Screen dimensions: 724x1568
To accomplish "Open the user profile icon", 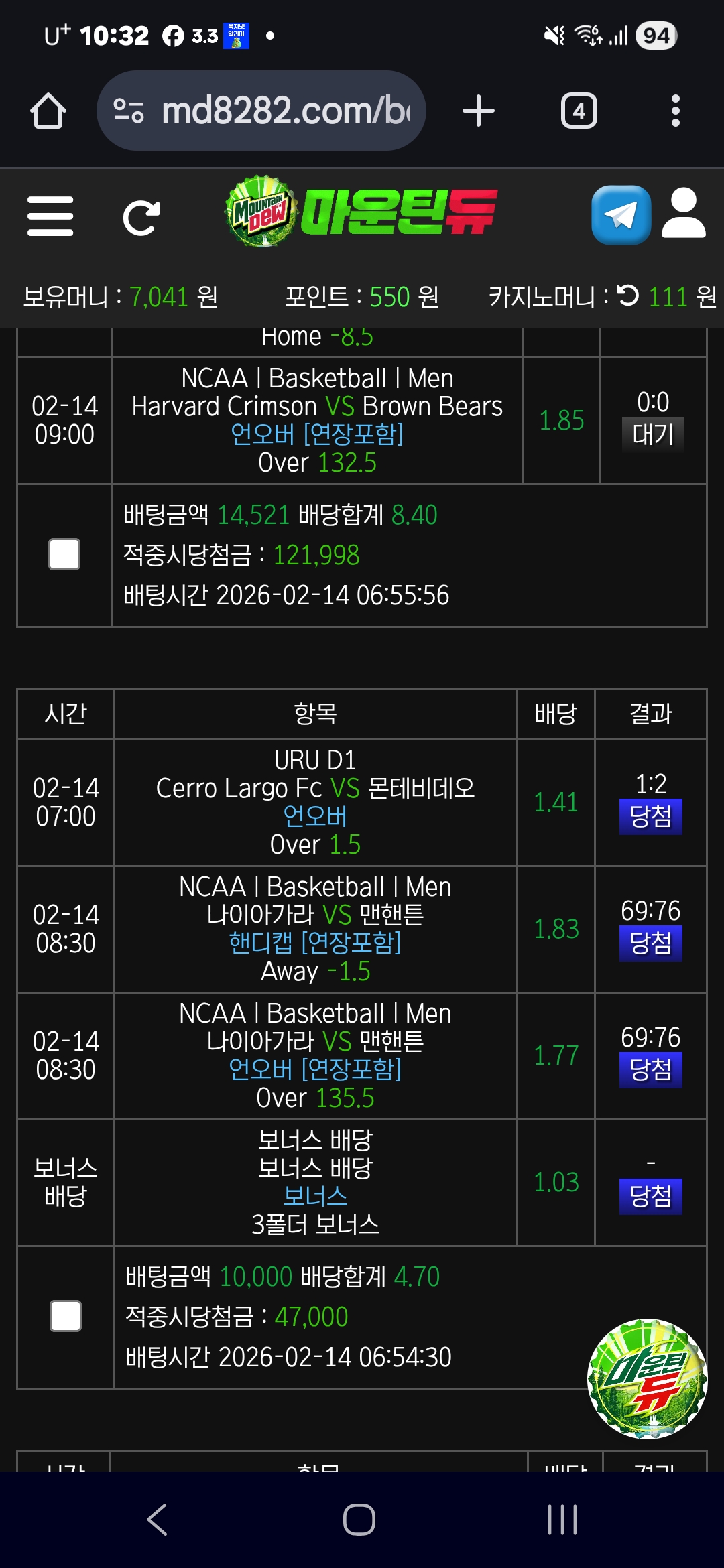I will click(683, 213).
